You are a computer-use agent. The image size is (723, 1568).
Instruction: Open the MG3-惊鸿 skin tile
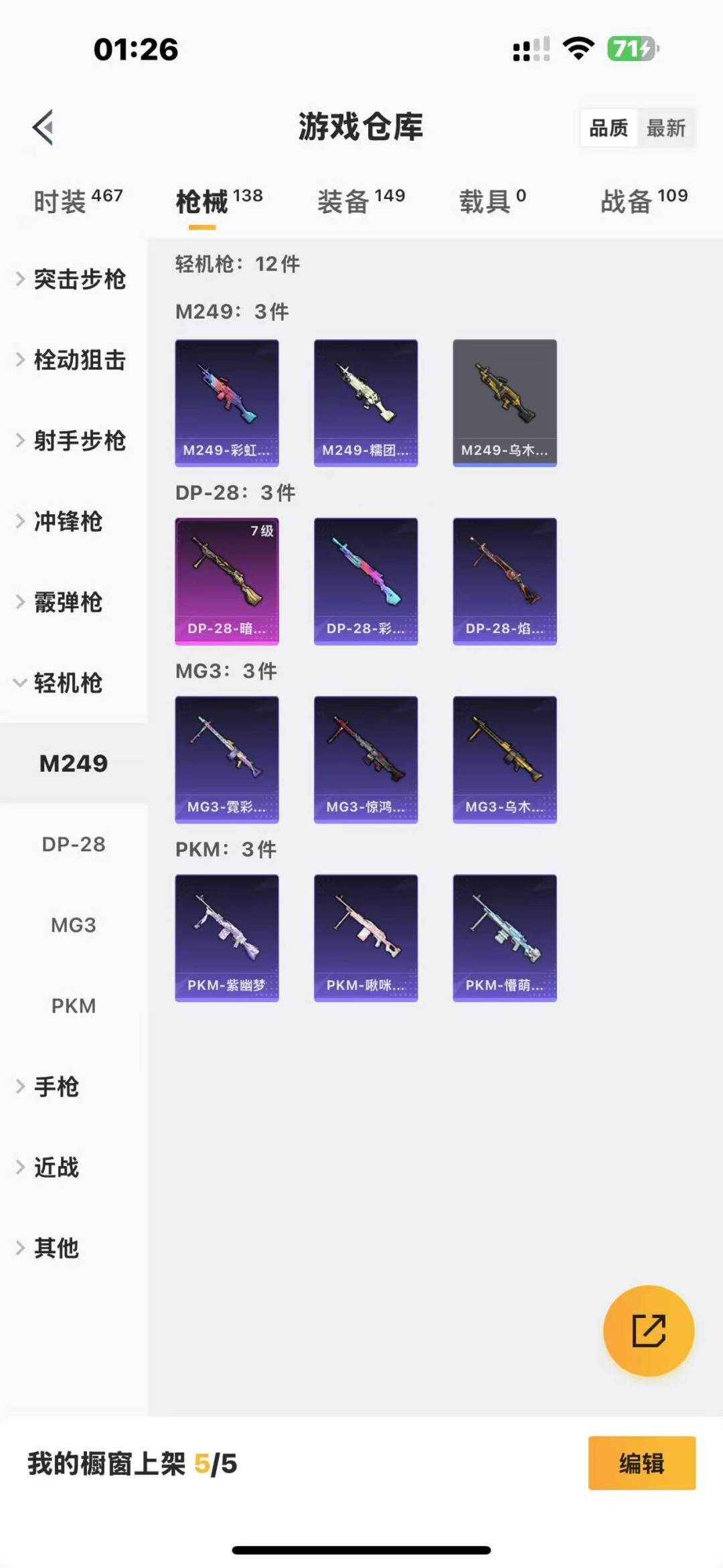pyautogui.click(x=366, y=760)
